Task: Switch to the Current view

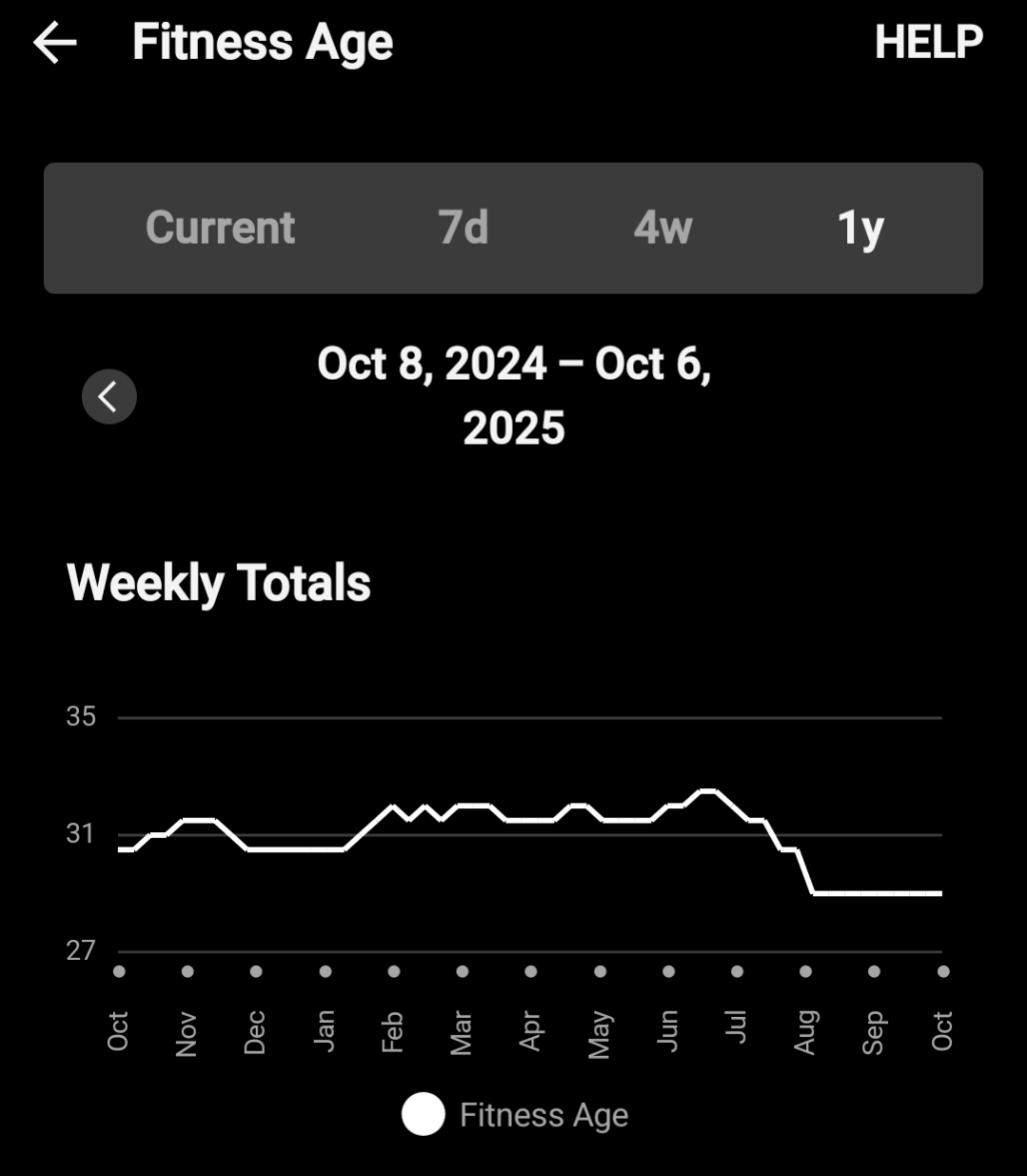Action: [220, 229]
